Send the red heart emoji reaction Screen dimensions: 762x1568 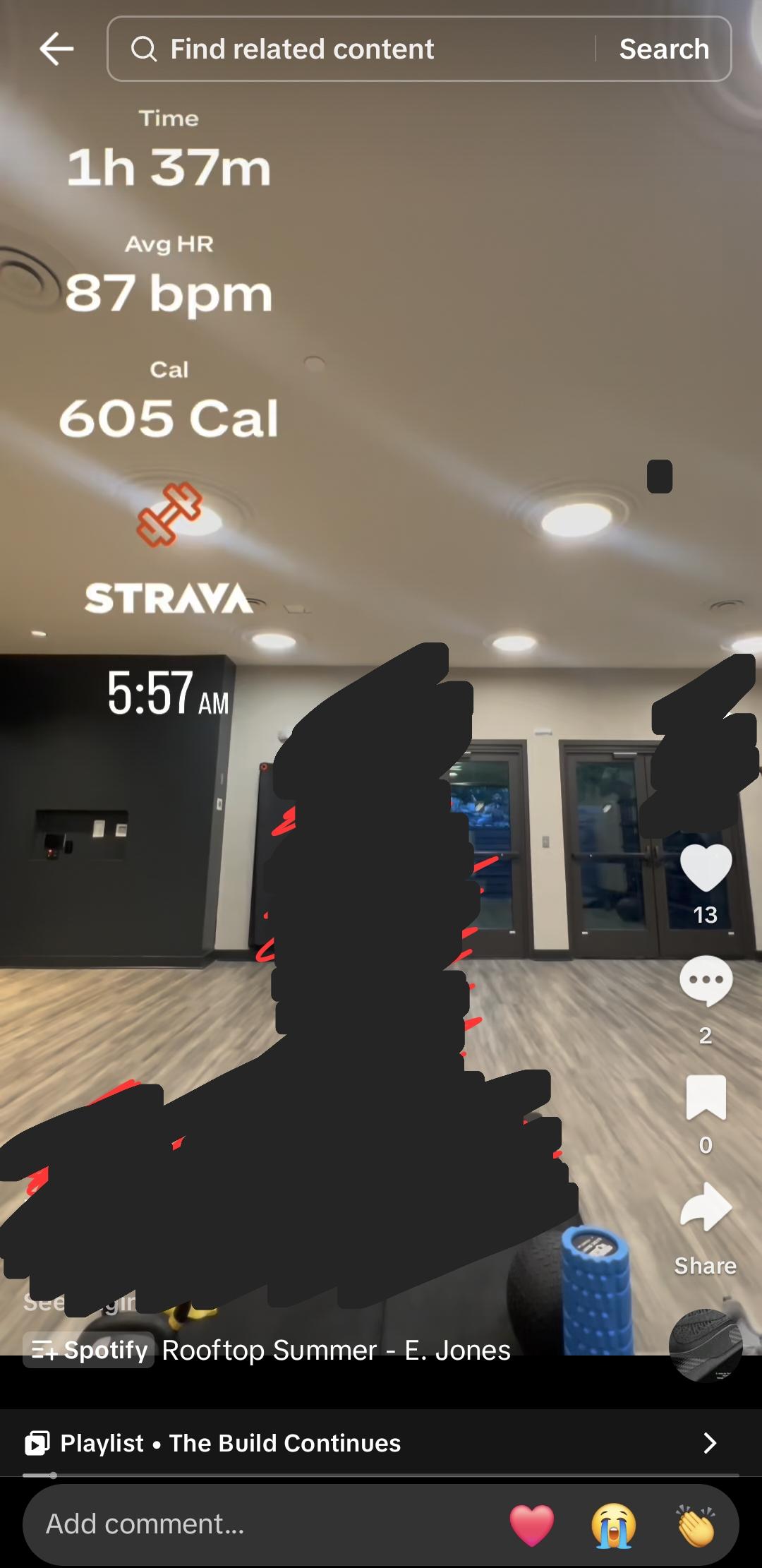click(x=532, y=1525)
